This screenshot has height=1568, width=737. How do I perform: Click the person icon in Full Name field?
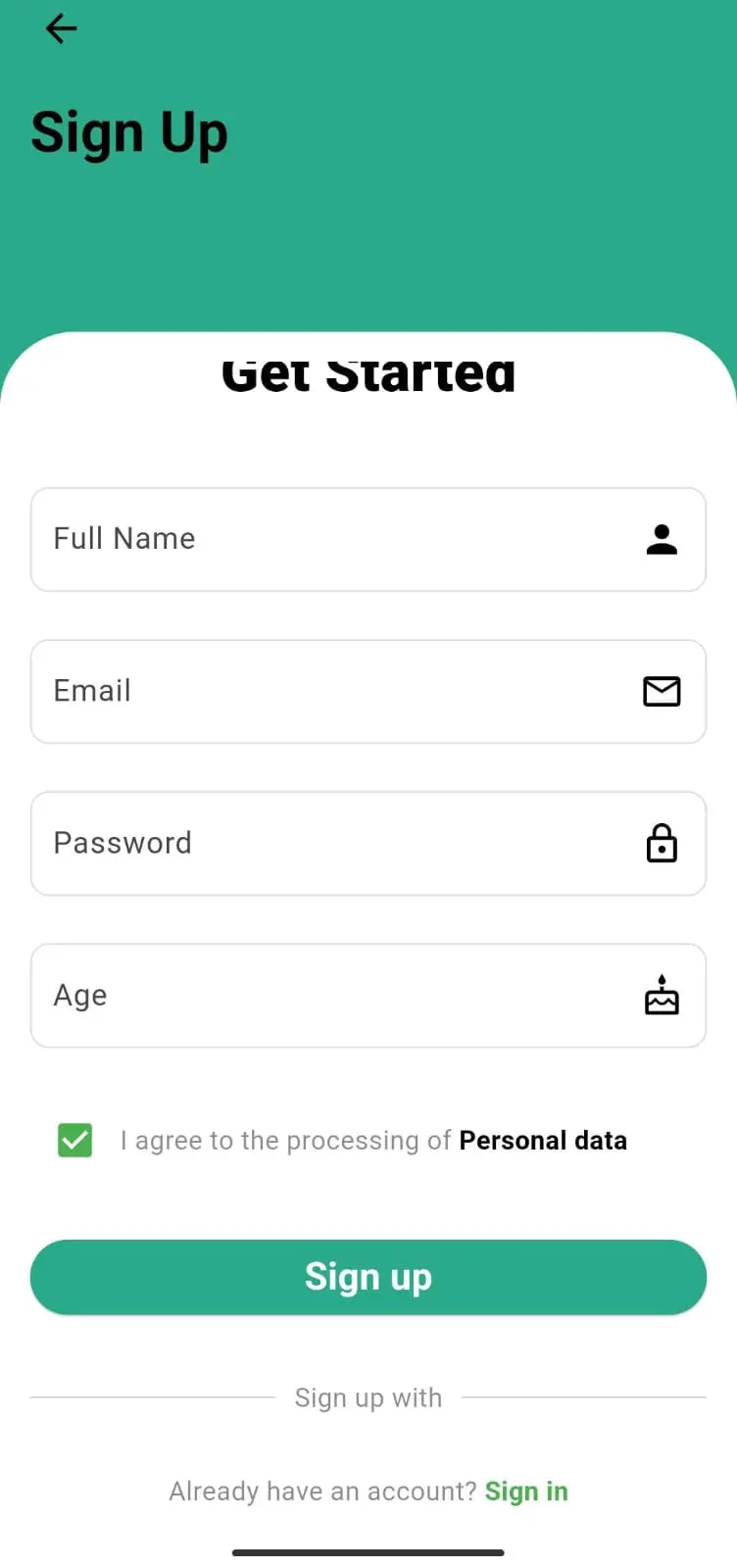(x=662, y=539)
